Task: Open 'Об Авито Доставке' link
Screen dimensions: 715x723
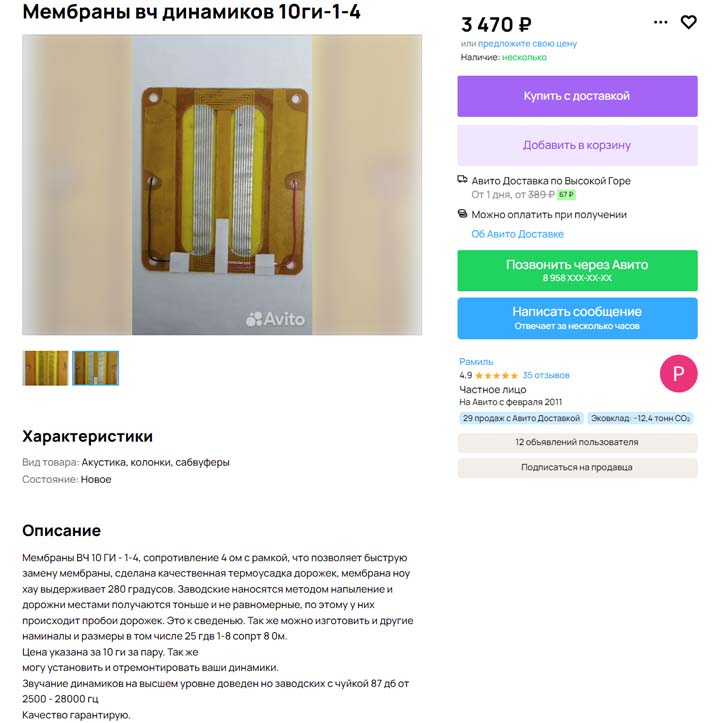Action: [517, 234]
